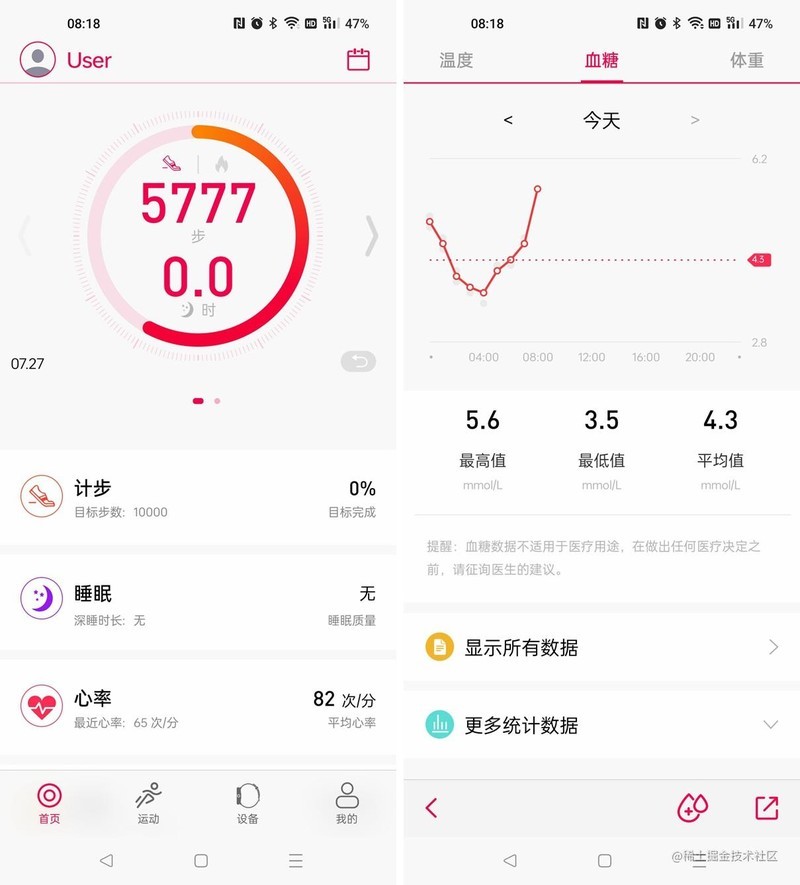800x885 pixels.
Task: Click the 更多统计数据 bar chart icon
Action: (441, 726)
